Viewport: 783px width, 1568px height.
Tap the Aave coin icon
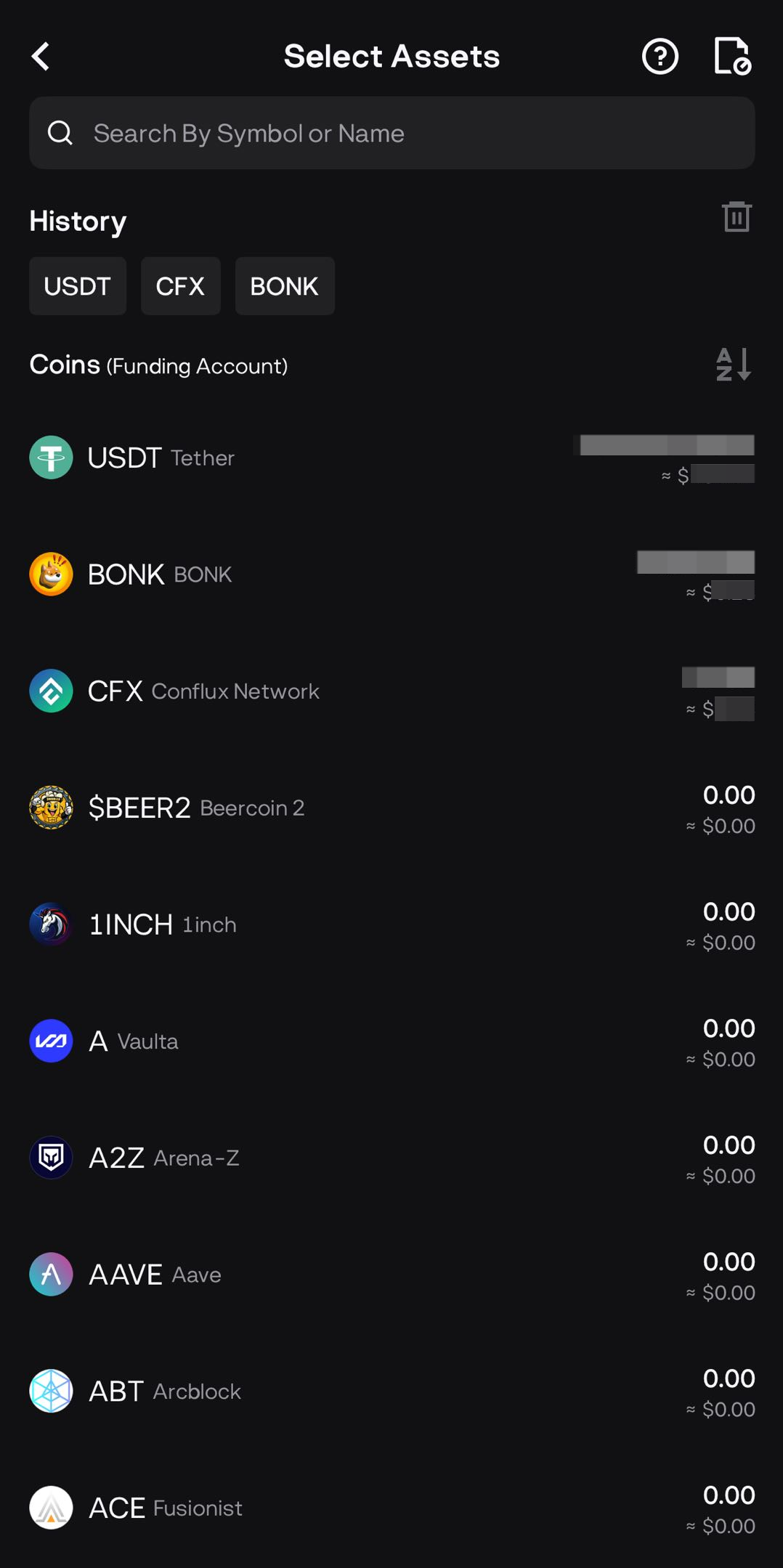coord(50,1274)
